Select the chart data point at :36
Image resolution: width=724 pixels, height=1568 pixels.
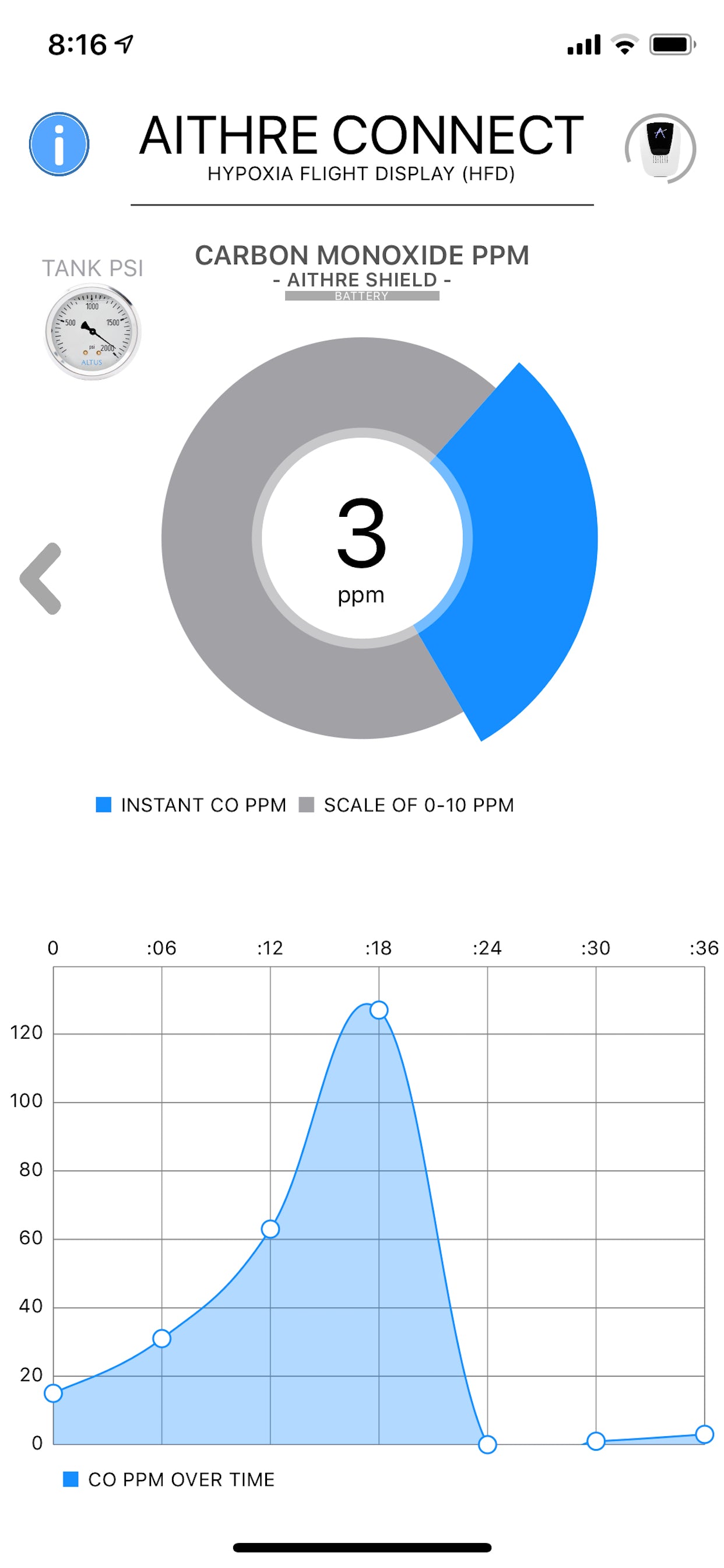[704, 1434]
